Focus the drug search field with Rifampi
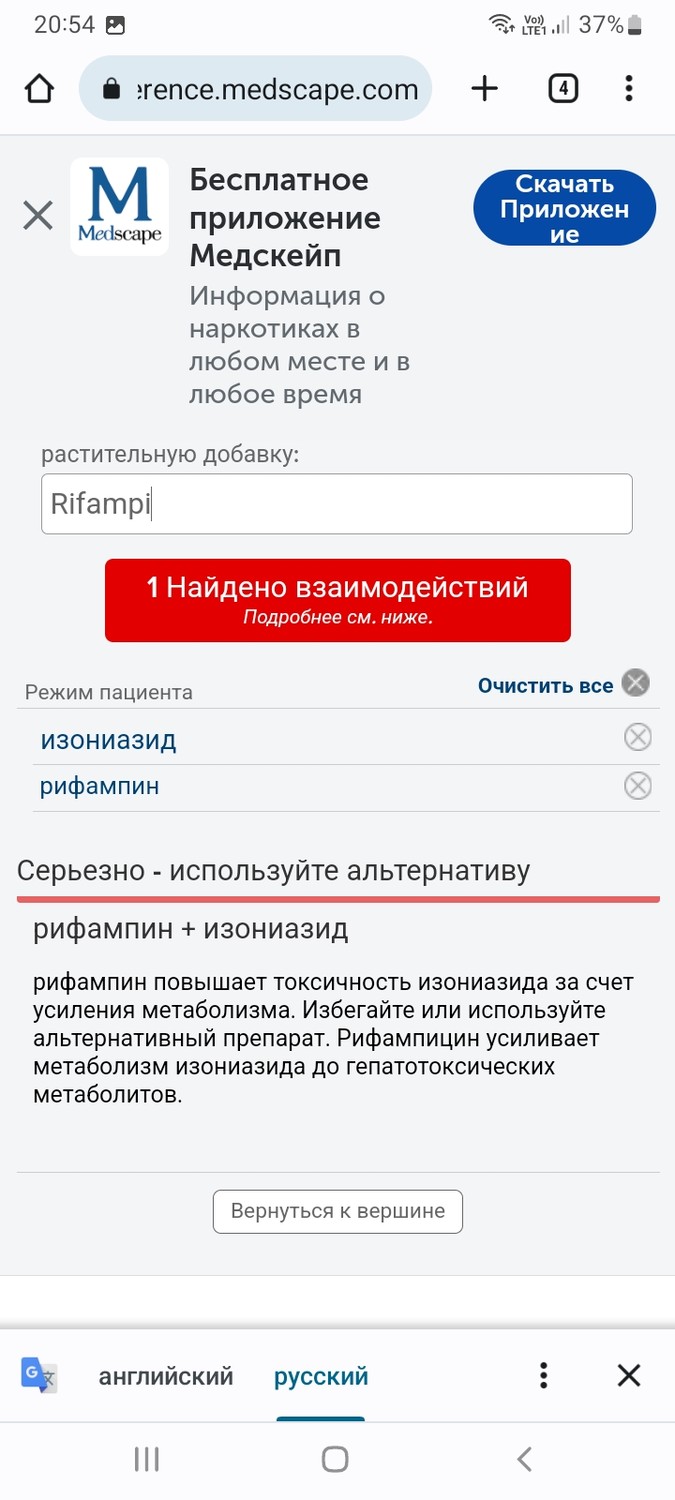 point(337,504)
